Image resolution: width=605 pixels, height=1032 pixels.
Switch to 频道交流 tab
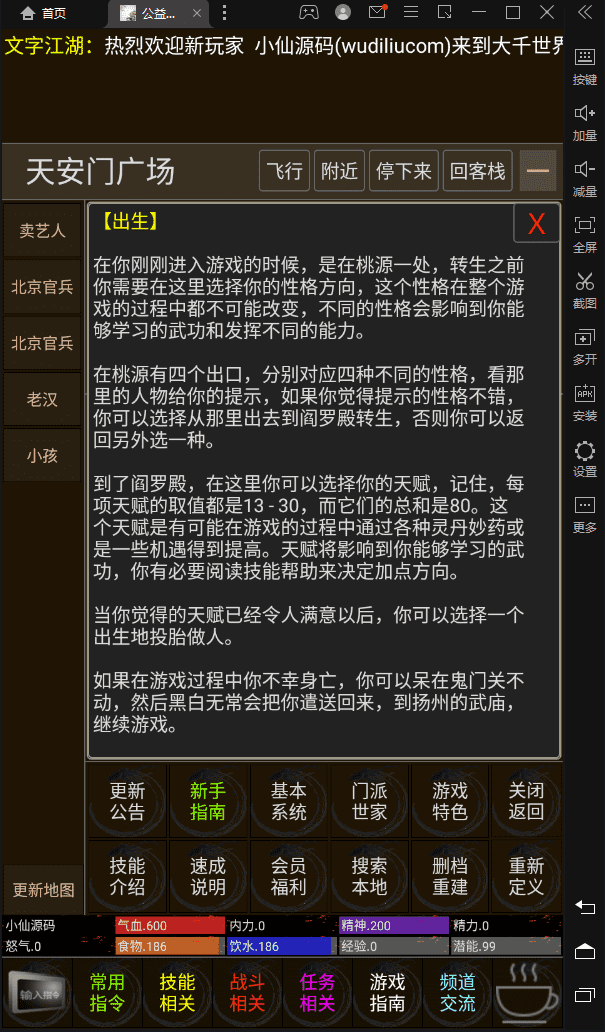[x=458, y=992]
